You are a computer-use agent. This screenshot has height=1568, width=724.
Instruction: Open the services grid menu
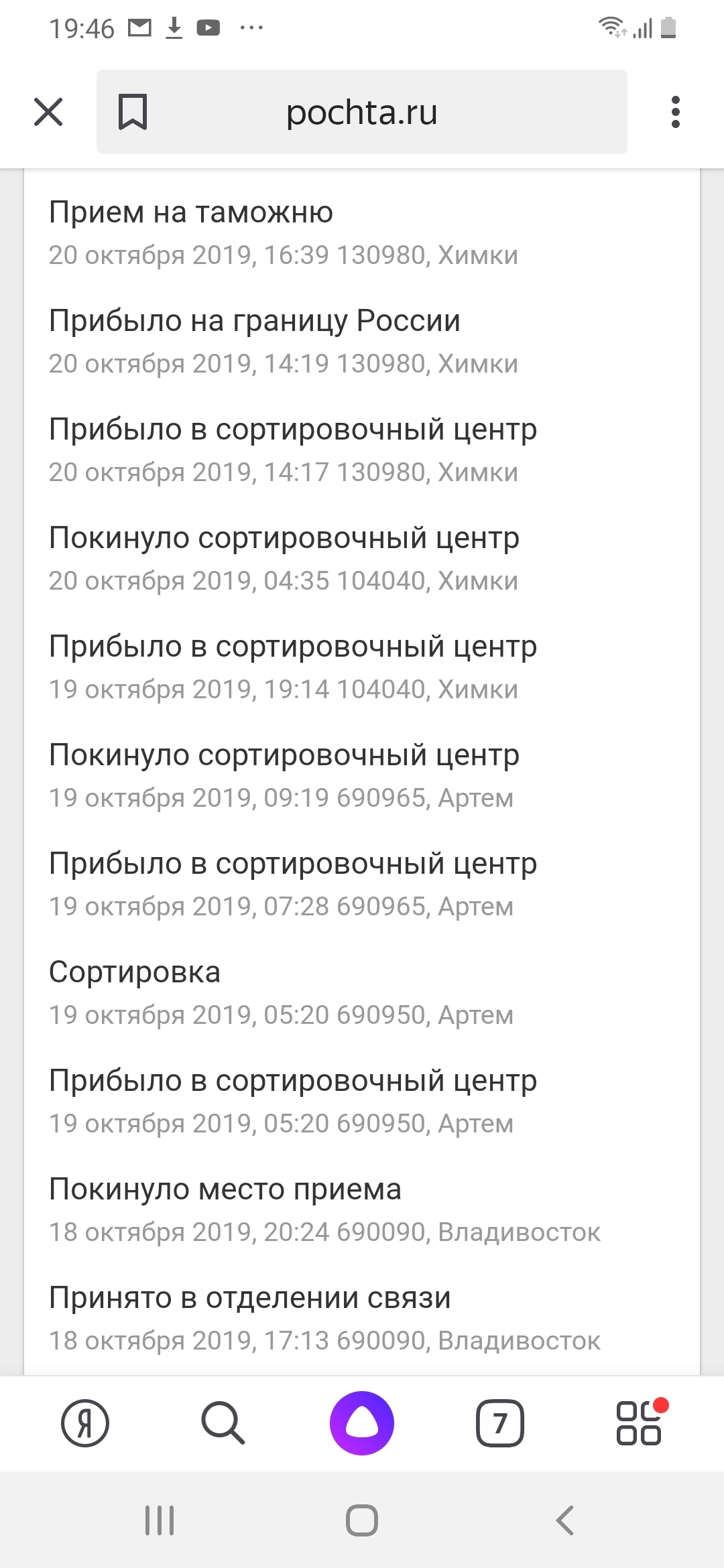pyautogui.click(x=640, y=1423)
